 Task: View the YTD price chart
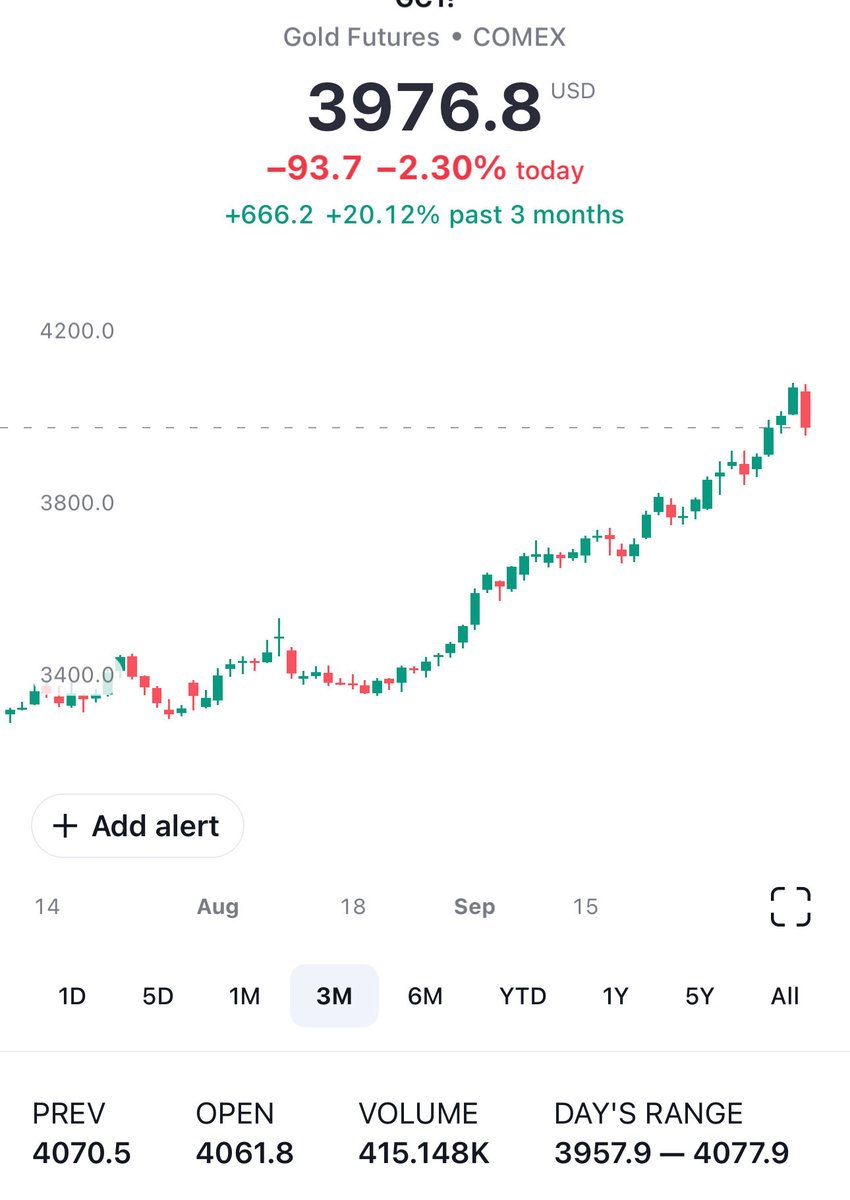tap(523, 996)
